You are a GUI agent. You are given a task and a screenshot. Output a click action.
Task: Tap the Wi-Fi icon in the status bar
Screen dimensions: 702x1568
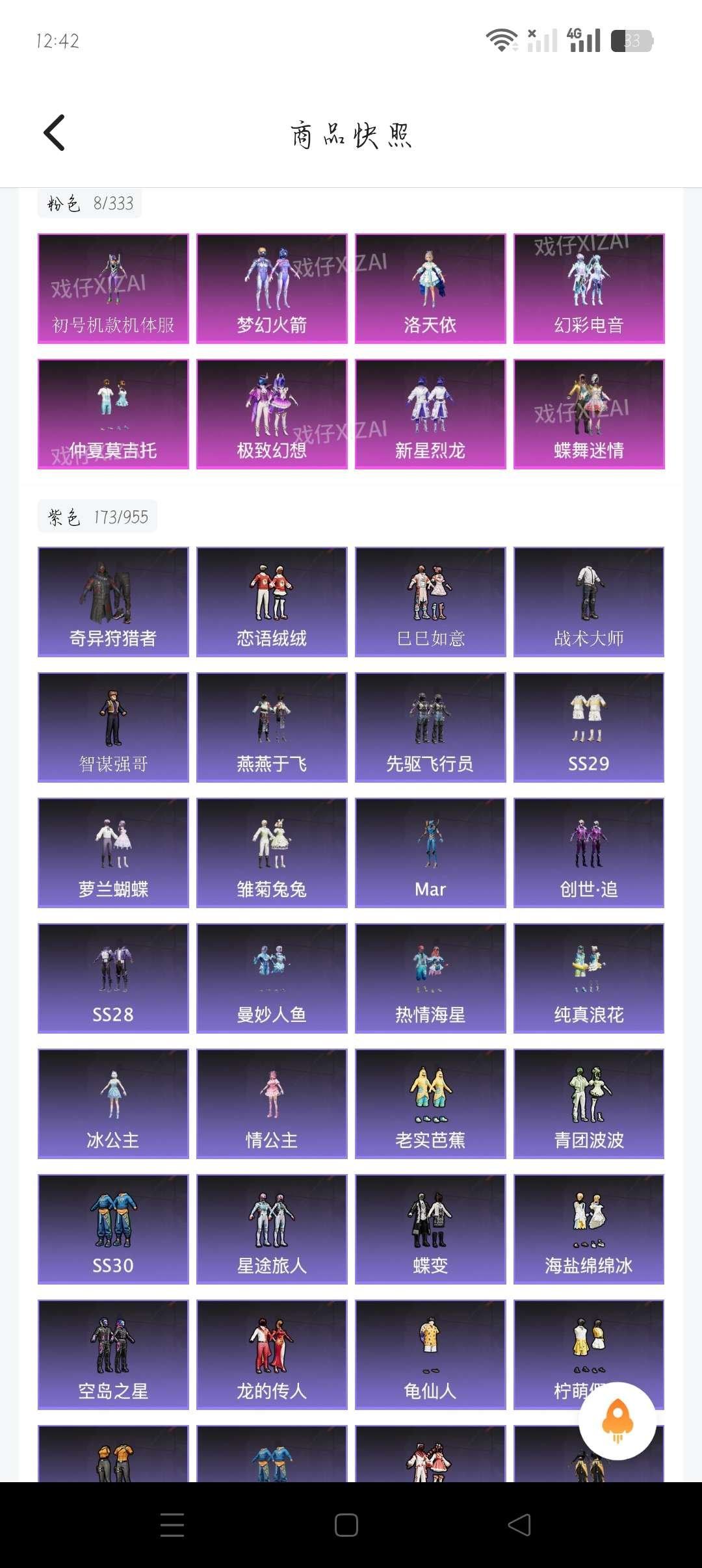coord(502,40)
